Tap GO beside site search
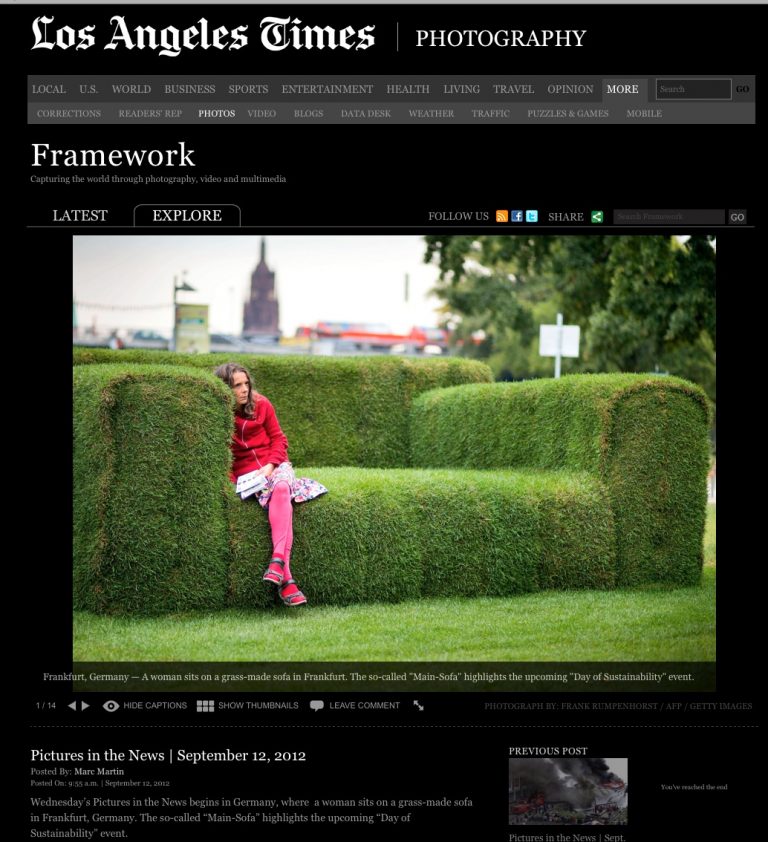Screen dimensions: 768x842 742,89
